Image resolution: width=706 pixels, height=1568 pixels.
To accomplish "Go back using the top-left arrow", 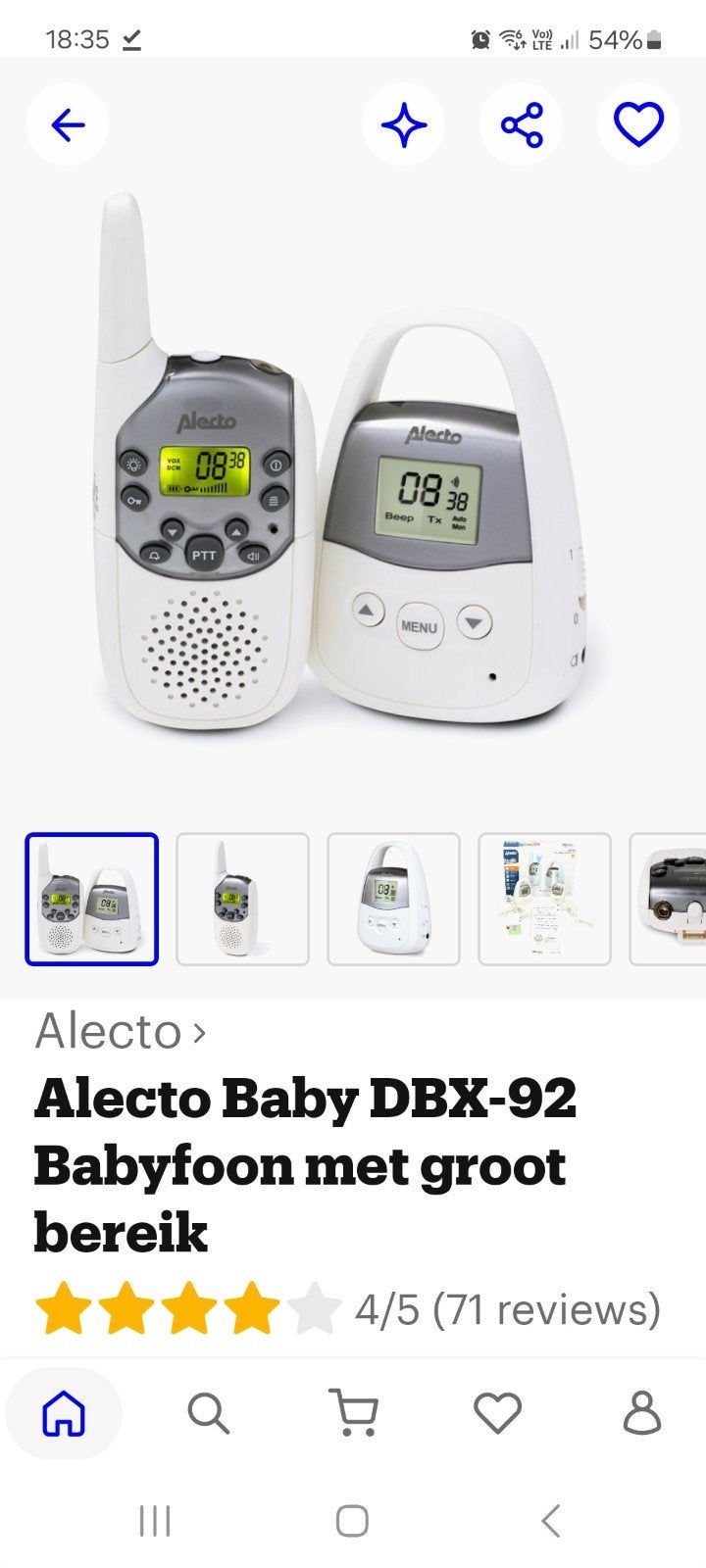I will point(67,124).
